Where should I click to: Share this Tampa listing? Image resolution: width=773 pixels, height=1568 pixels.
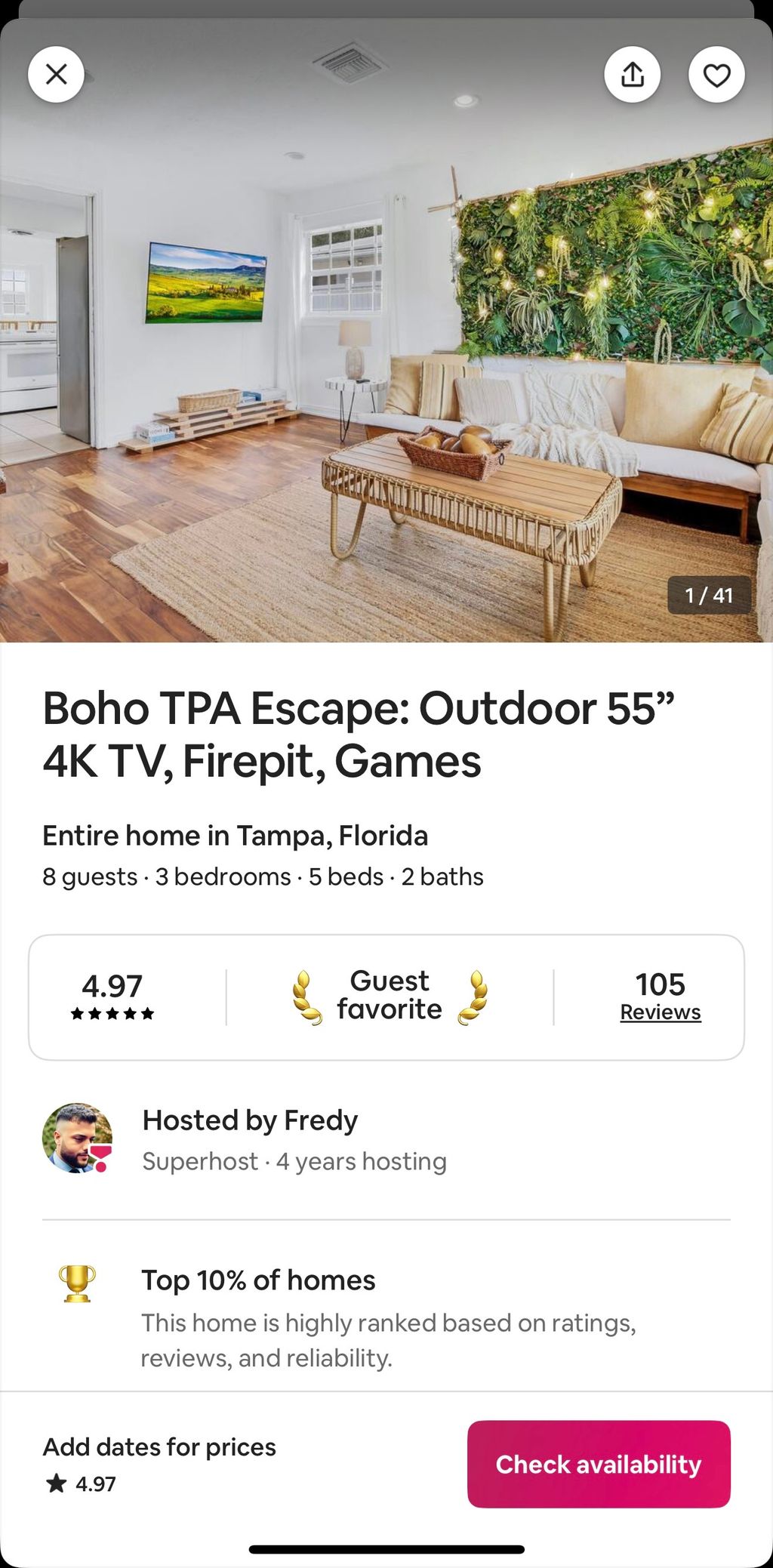(x=633, y=75)
